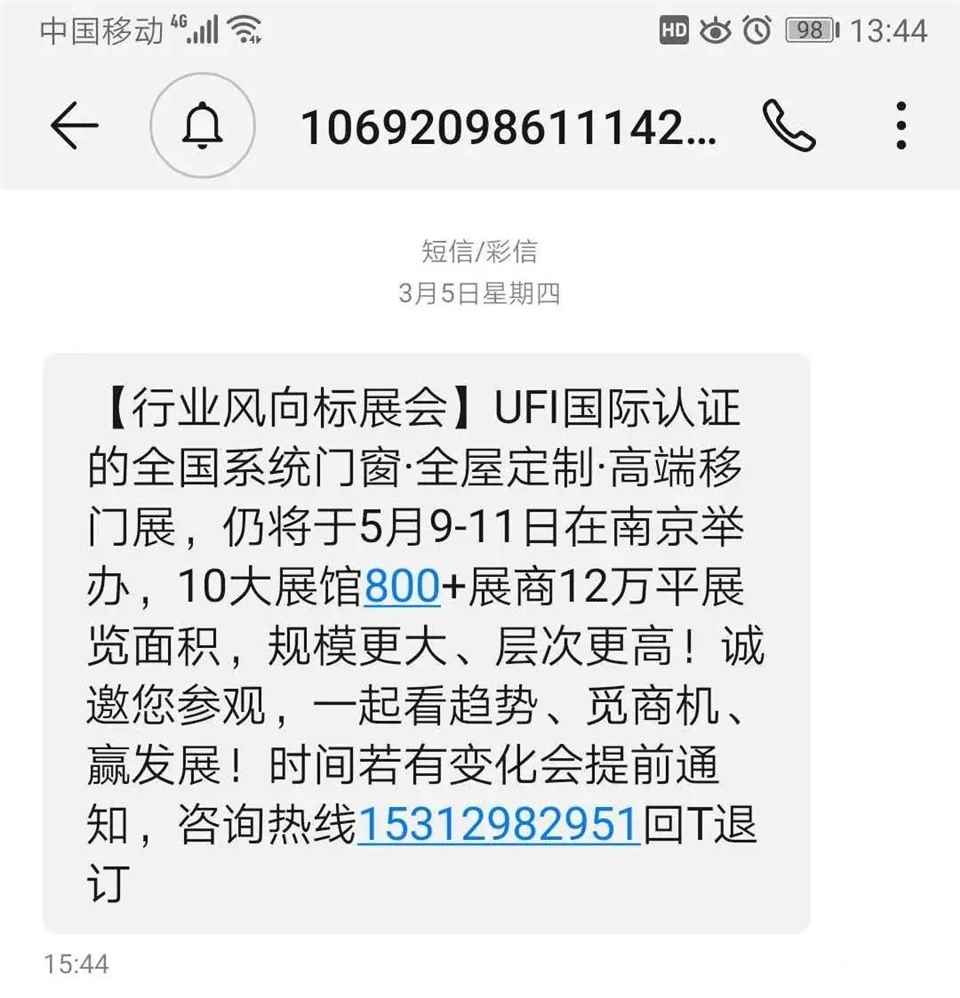Call the sender with the phone icon
Viewport: 960px width, 998px height.
coord(789,126)
